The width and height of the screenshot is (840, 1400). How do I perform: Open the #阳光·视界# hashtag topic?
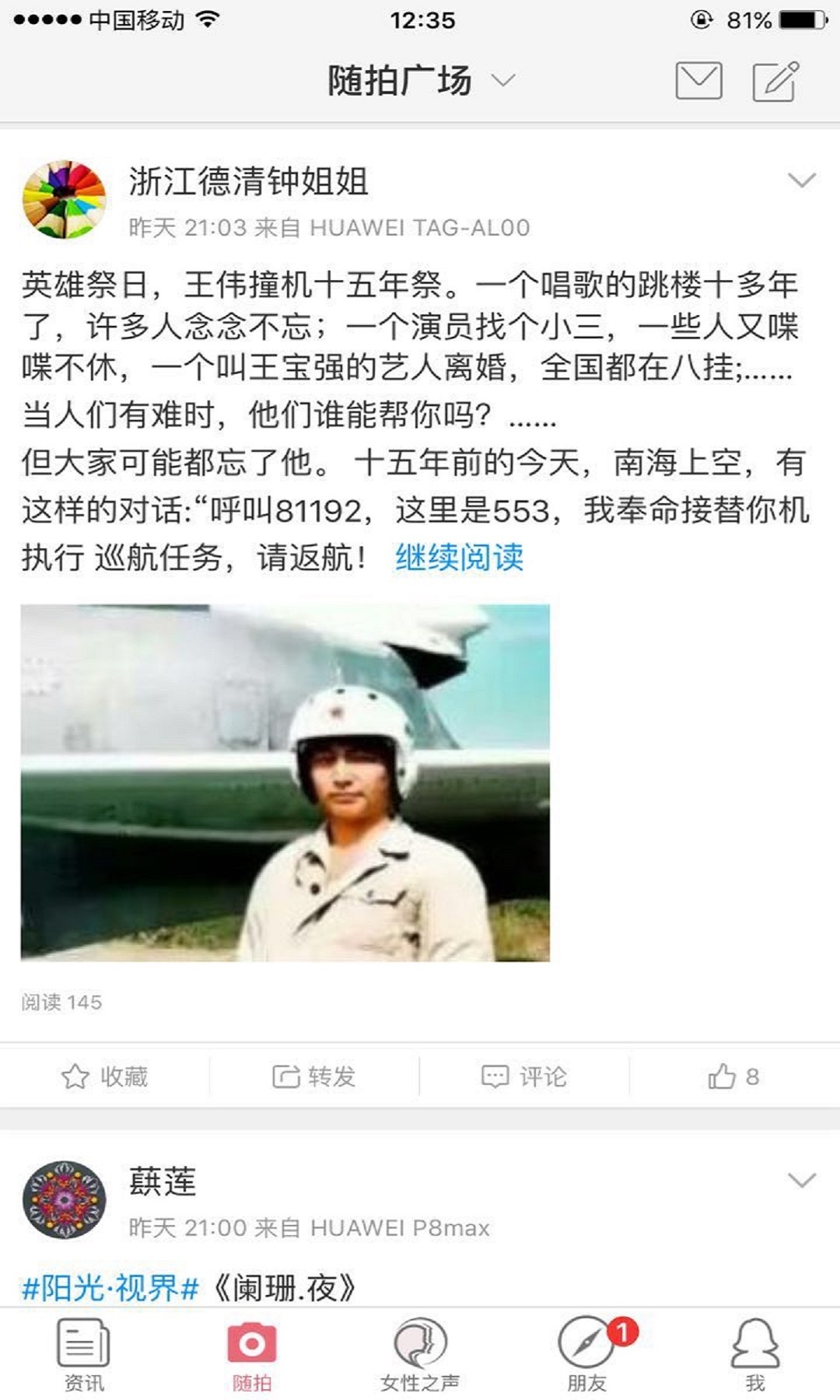pyautogui.click(x=110, y=1289)
